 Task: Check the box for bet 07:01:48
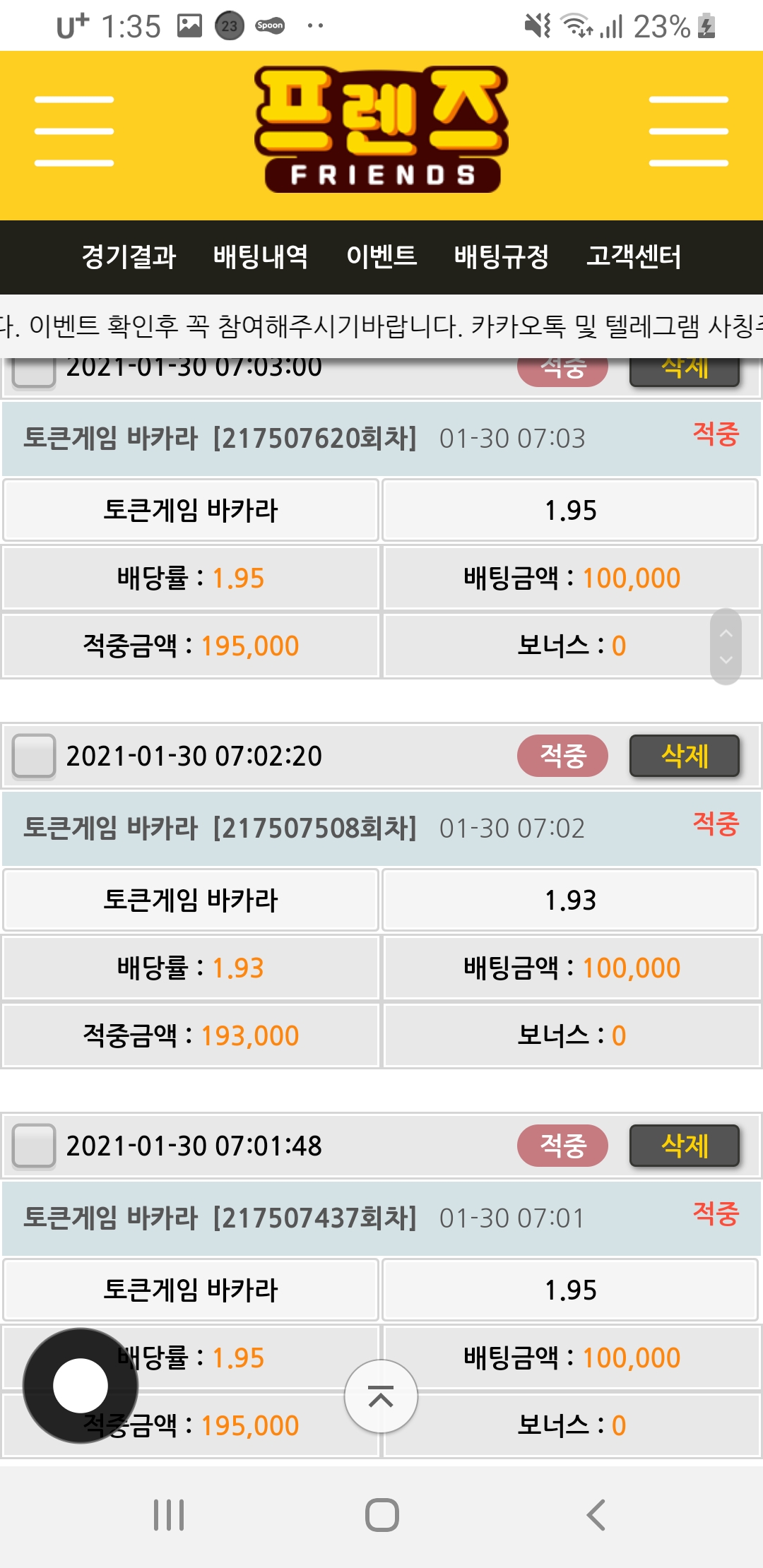pos(34,1146)
